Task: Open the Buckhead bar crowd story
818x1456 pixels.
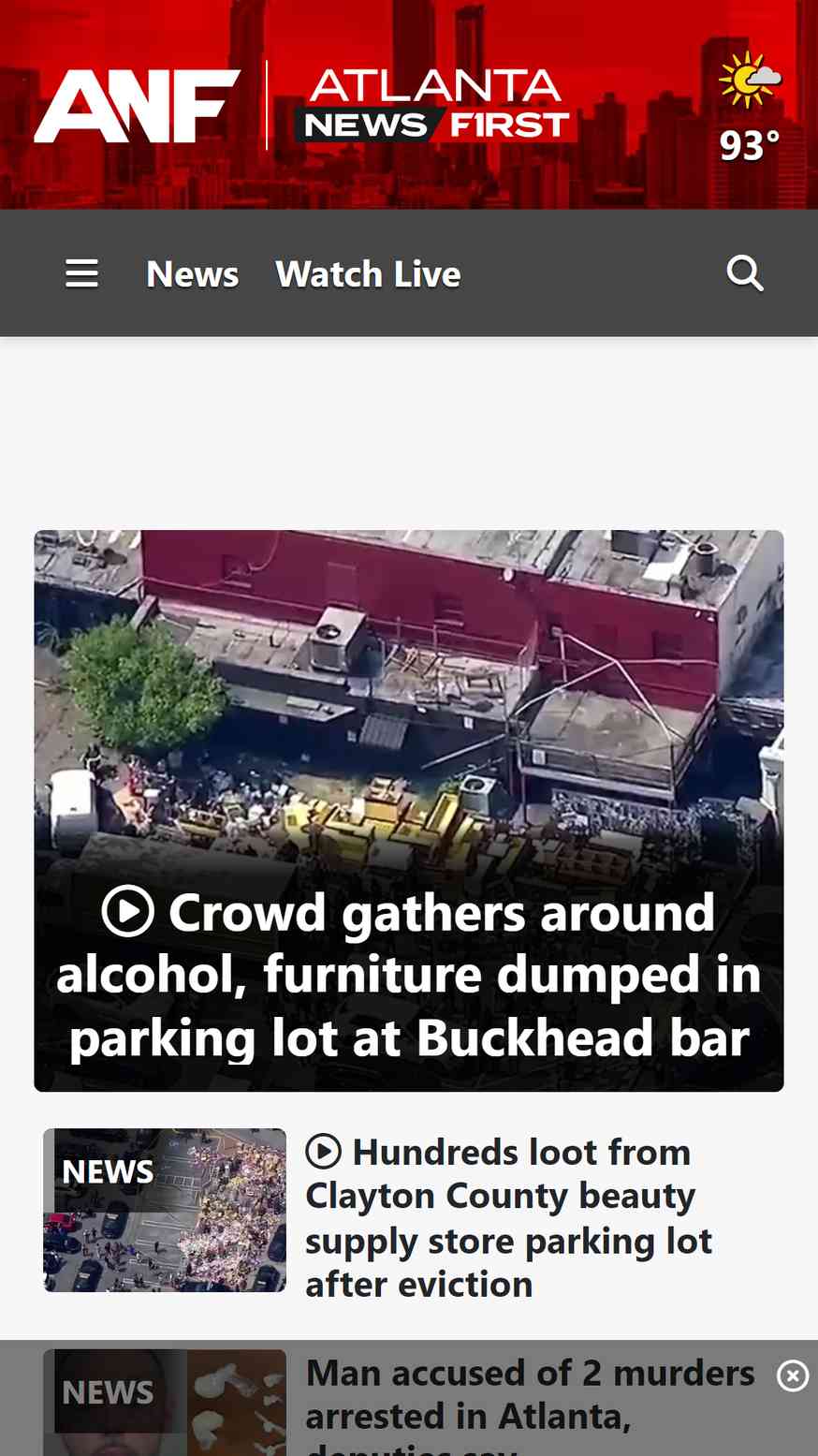Action: pyautogui.click(x=409, y=974)
